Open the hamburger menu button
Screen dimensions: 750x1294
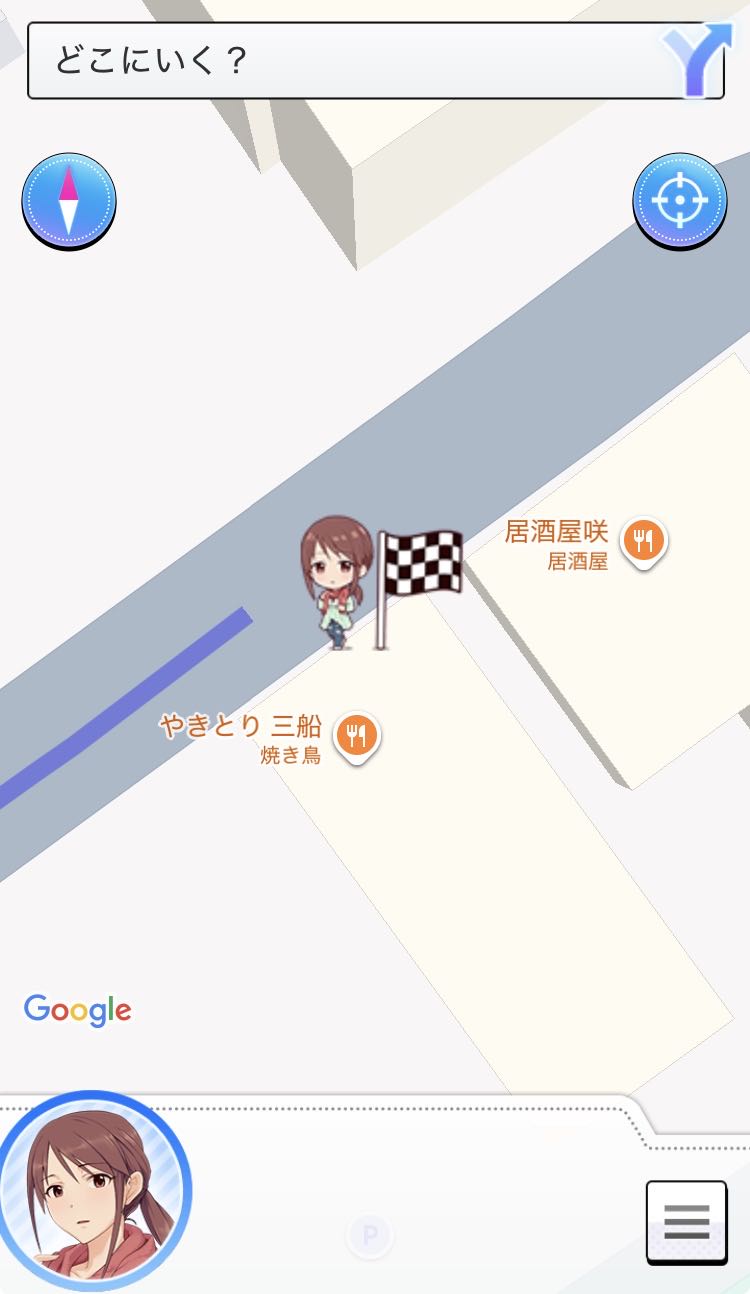click(x=686, y=1222)
